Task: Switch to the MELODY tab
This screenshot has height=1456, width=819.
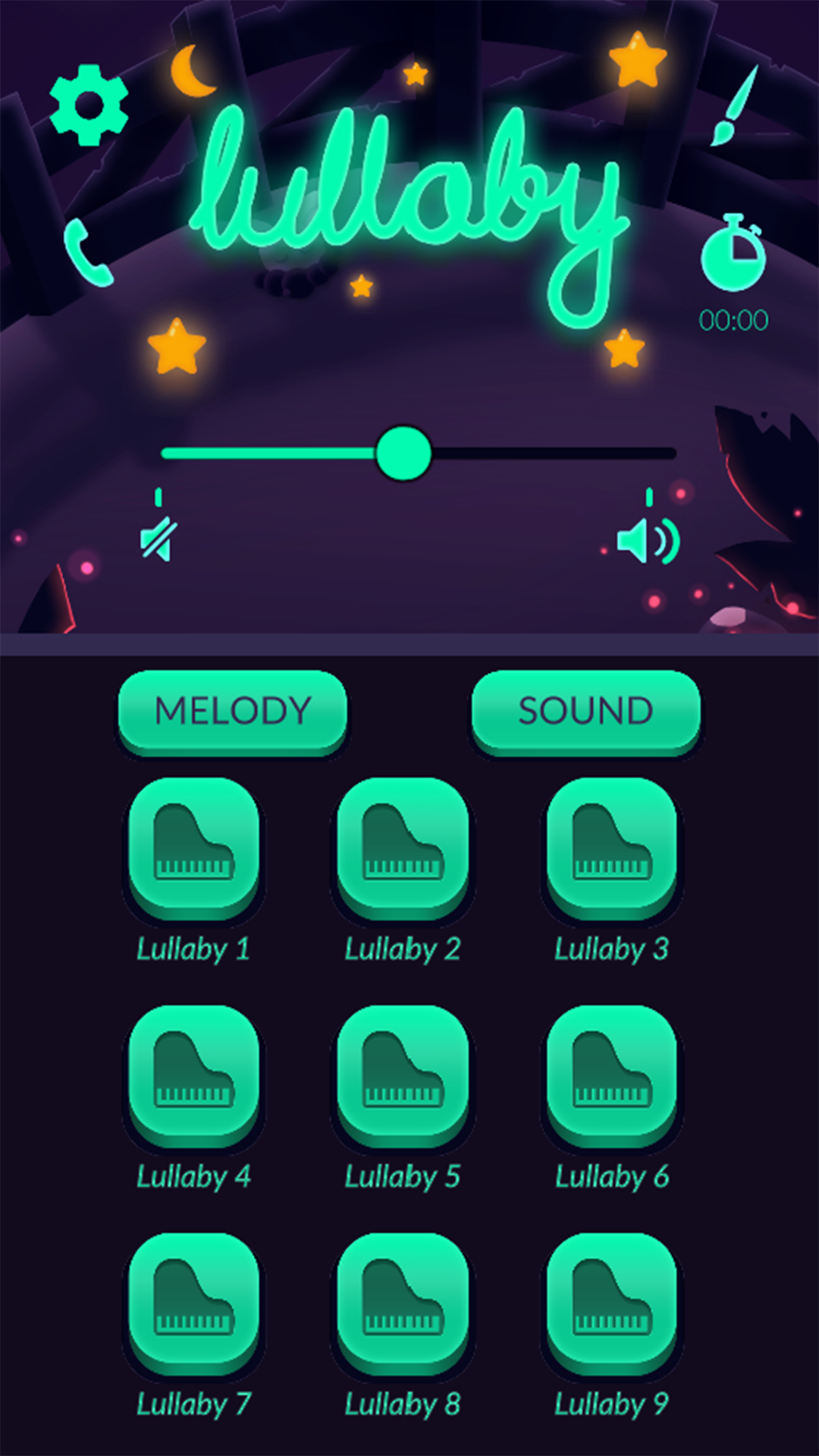Action: (x=233, y=711)
